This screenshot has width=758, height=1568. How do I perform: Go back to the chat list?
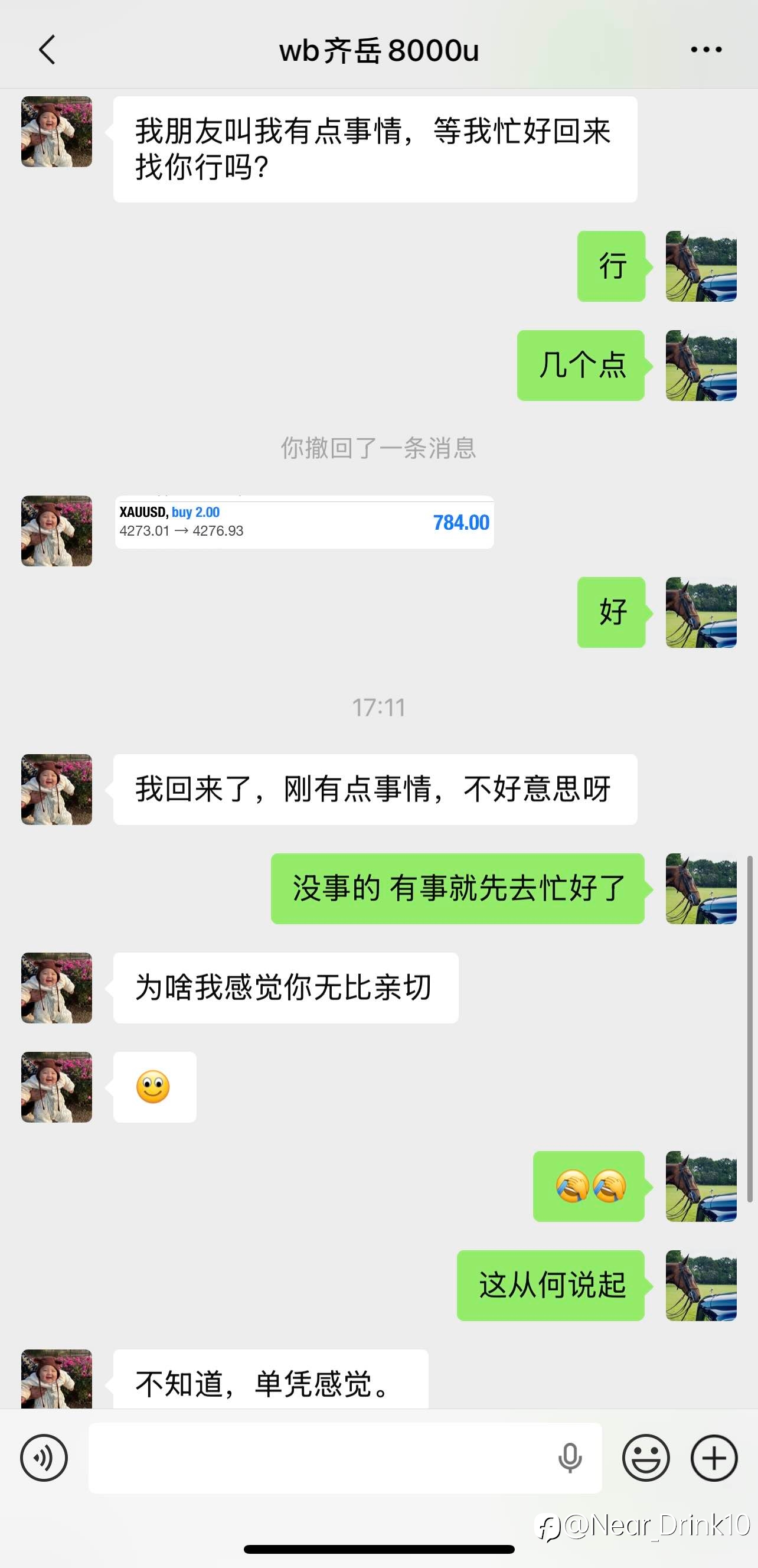(47, 49)
